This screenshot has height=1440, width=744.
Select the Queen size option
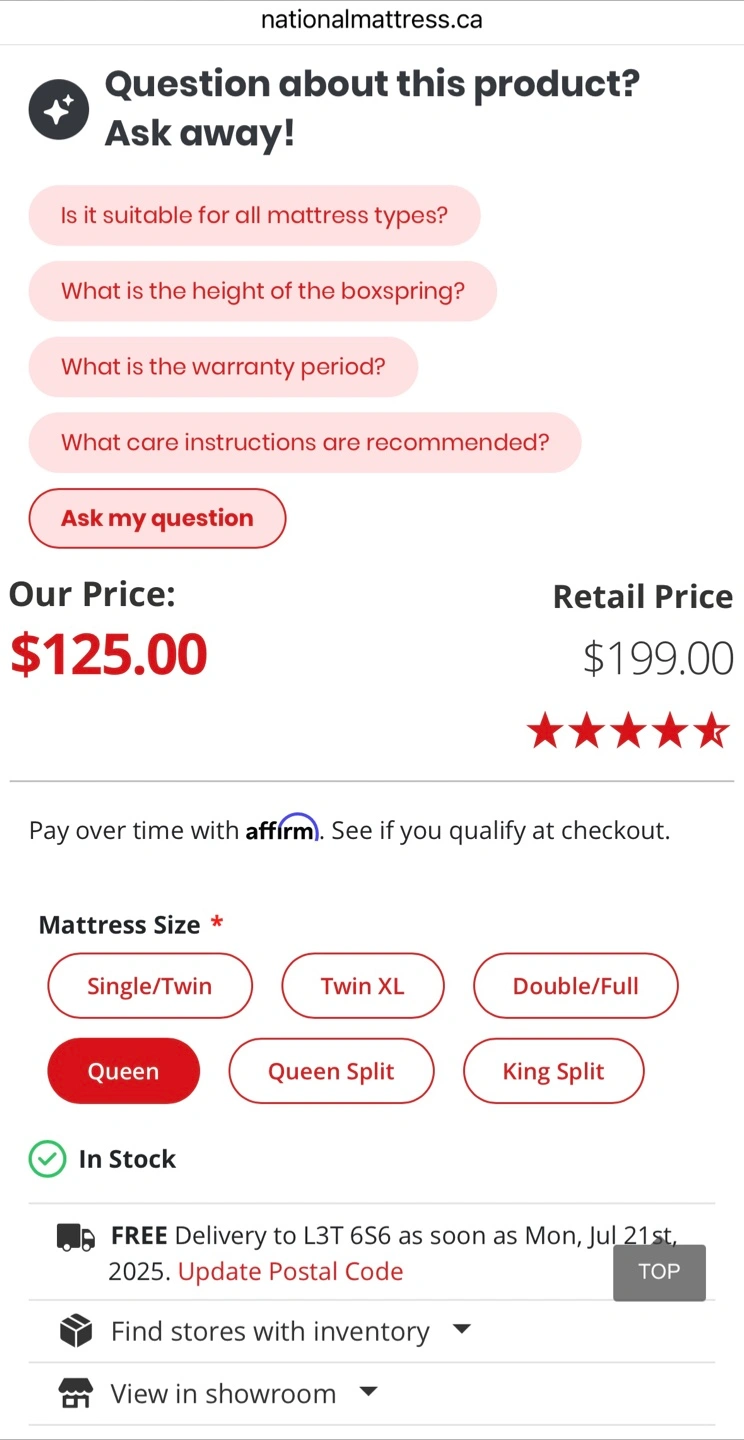click(x=124, y=1071)
